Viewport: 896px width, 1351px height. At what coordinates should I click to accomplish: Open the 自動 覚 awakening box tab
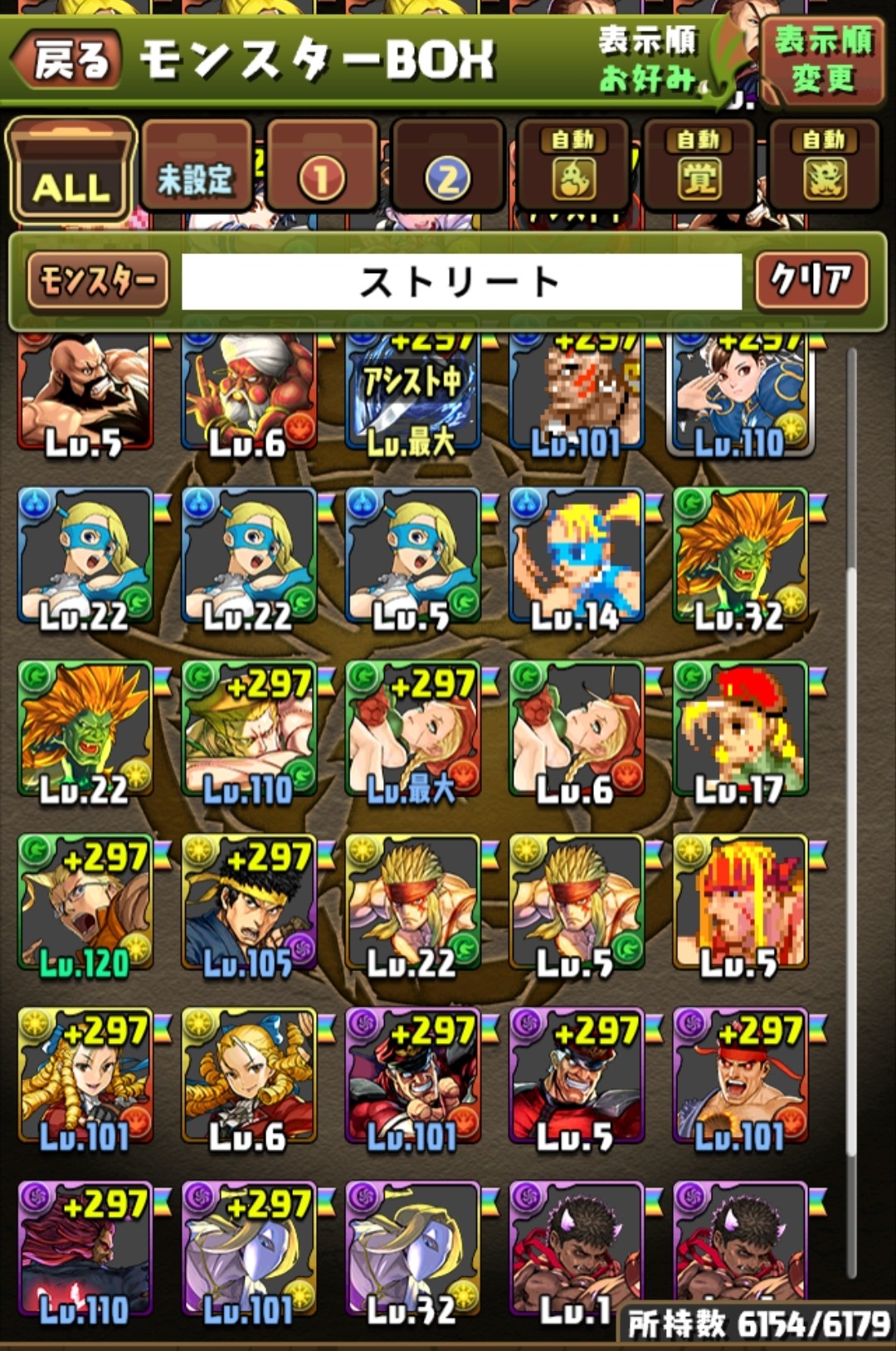pos(699,170)
